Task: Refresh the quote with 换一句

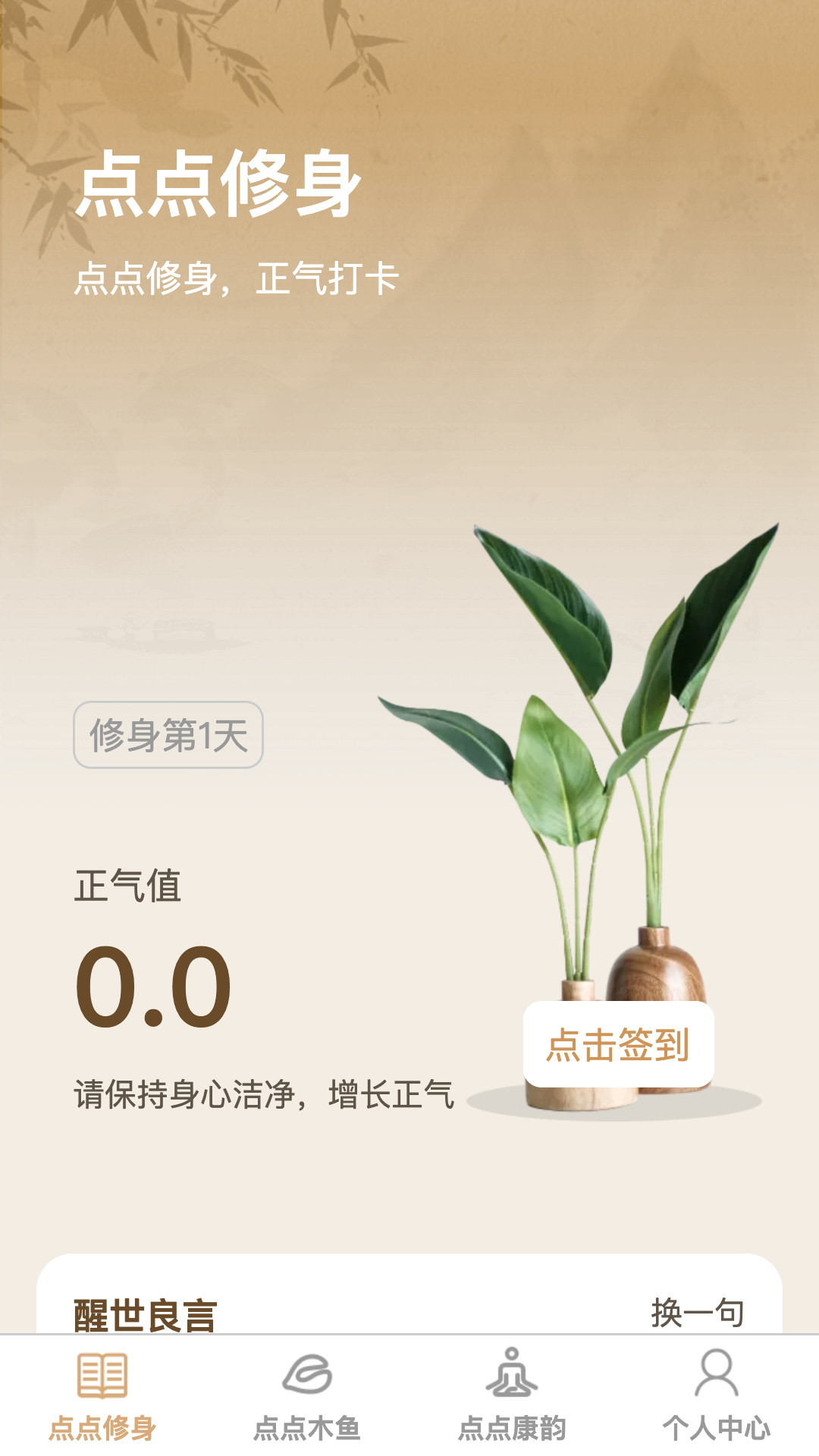Action: 697,1312
